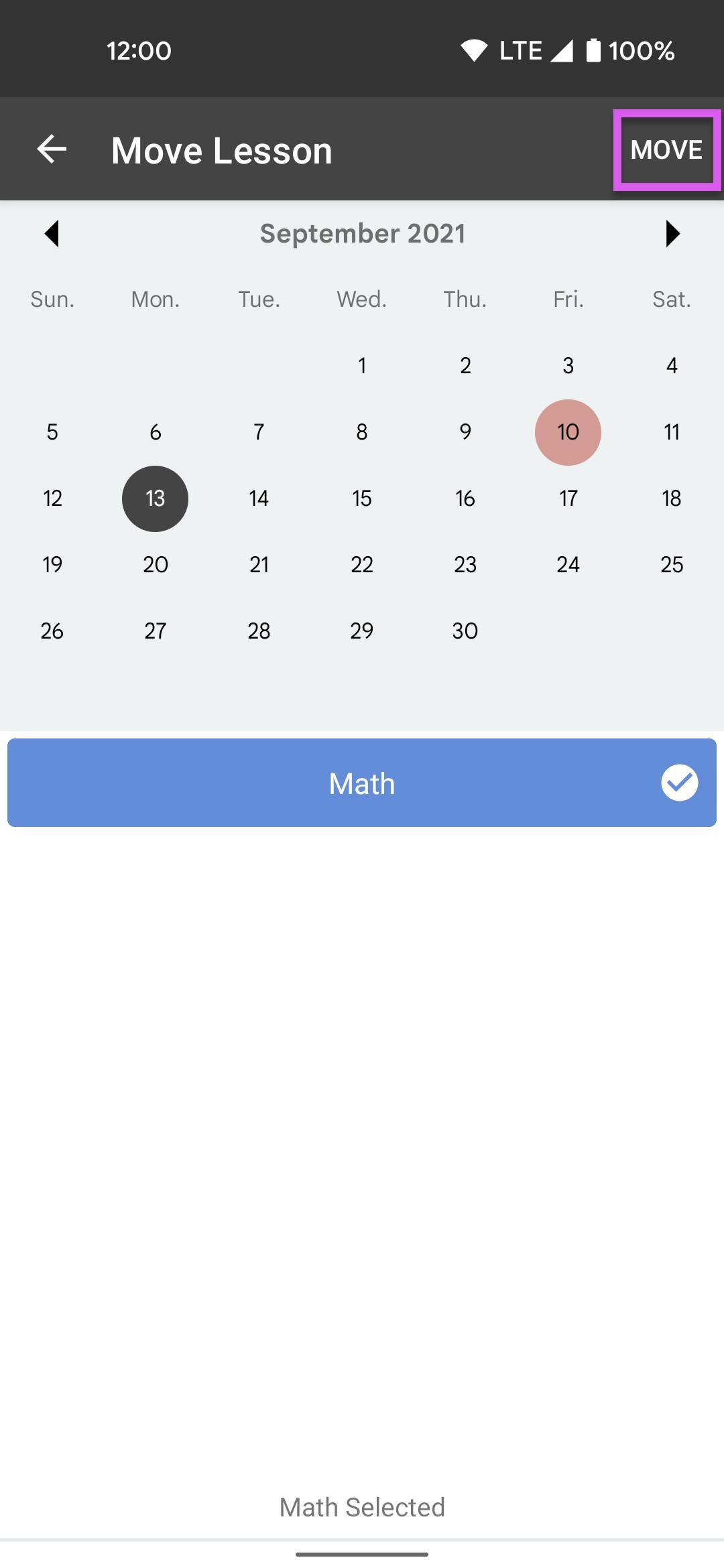724x1568 pixels.
Task: Choose September 25 on the calendar
Action: (672, 565)
